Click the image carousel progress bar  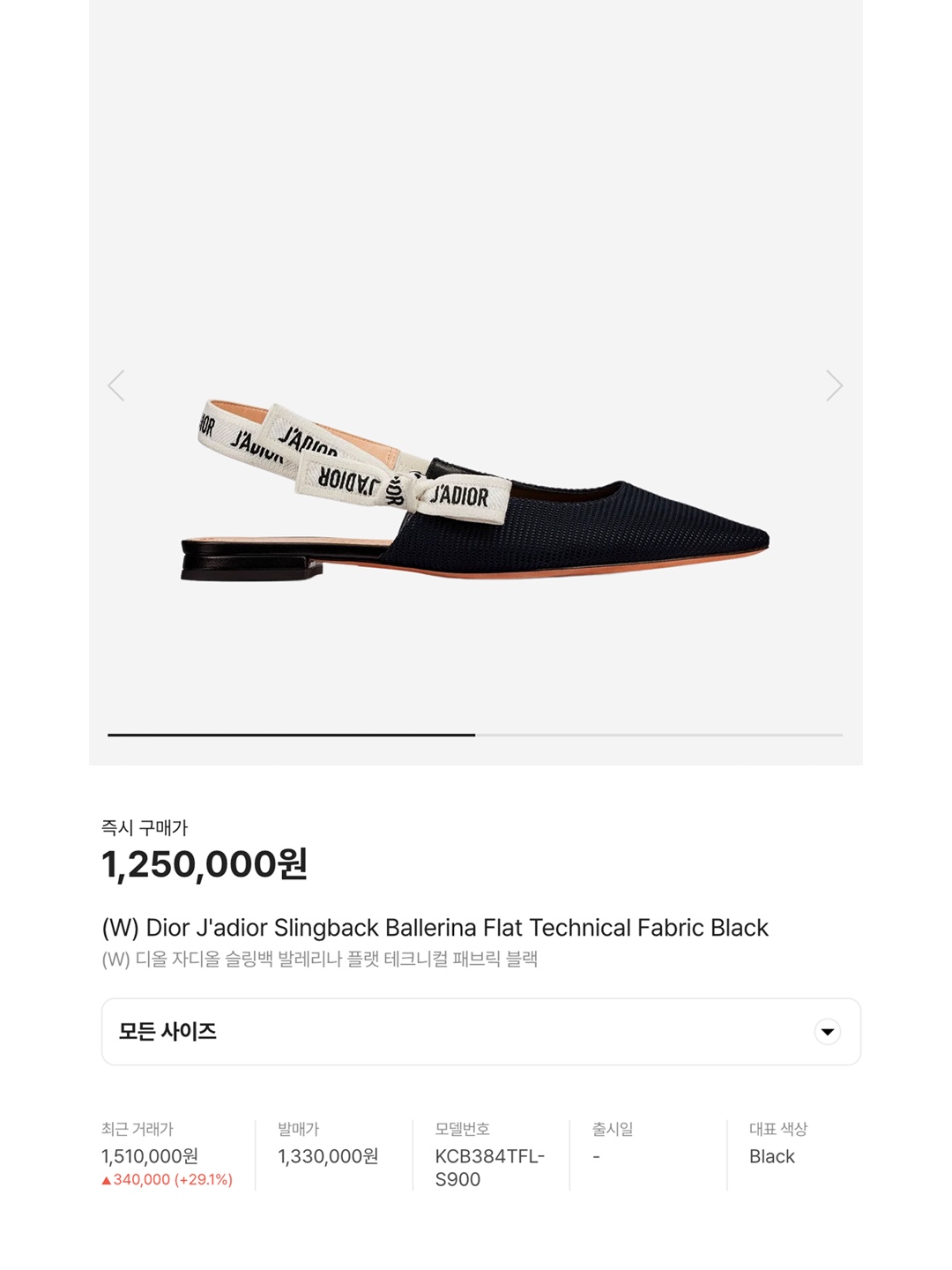point(476,735)
